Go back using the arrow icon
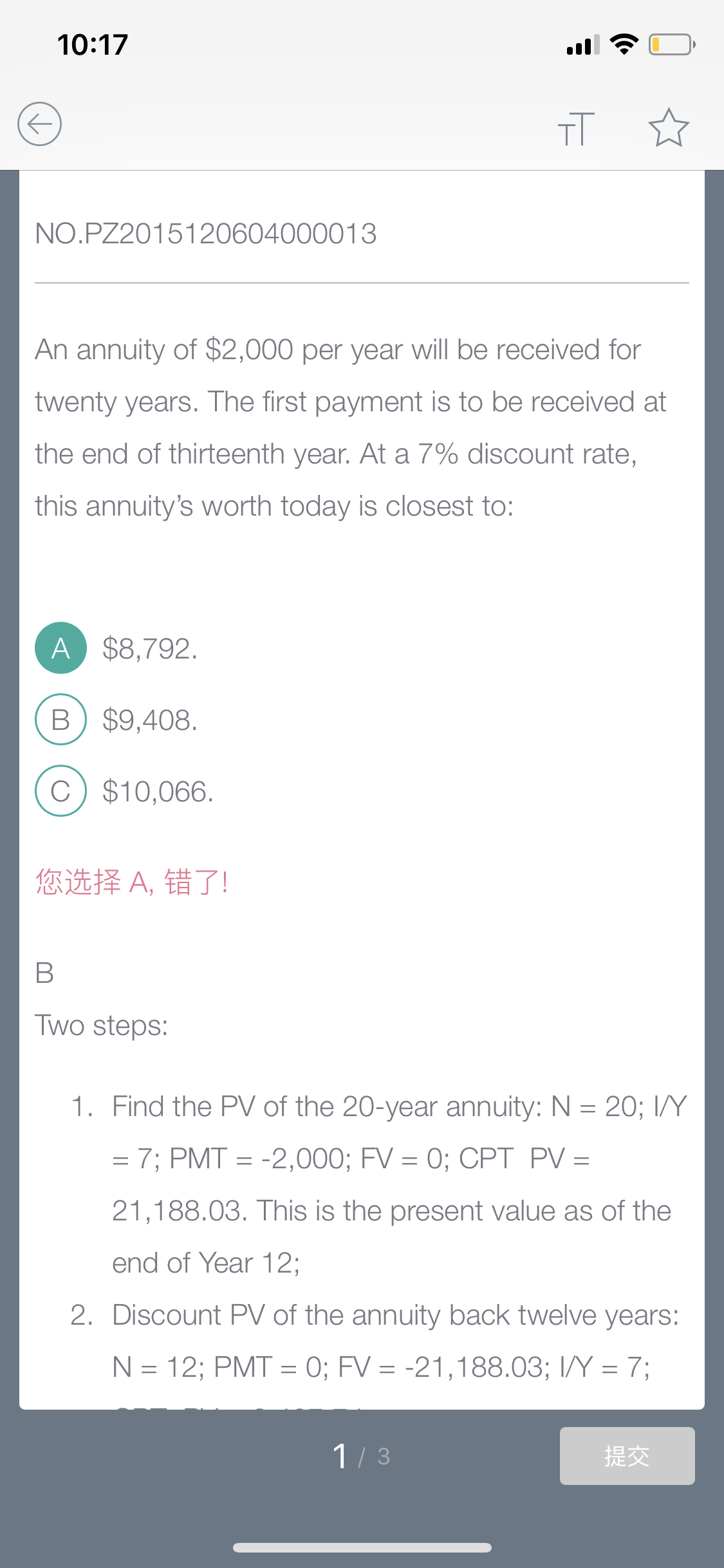Image resolution: width=724 pixels, height=1568 pixels. [x=40, y=124]
